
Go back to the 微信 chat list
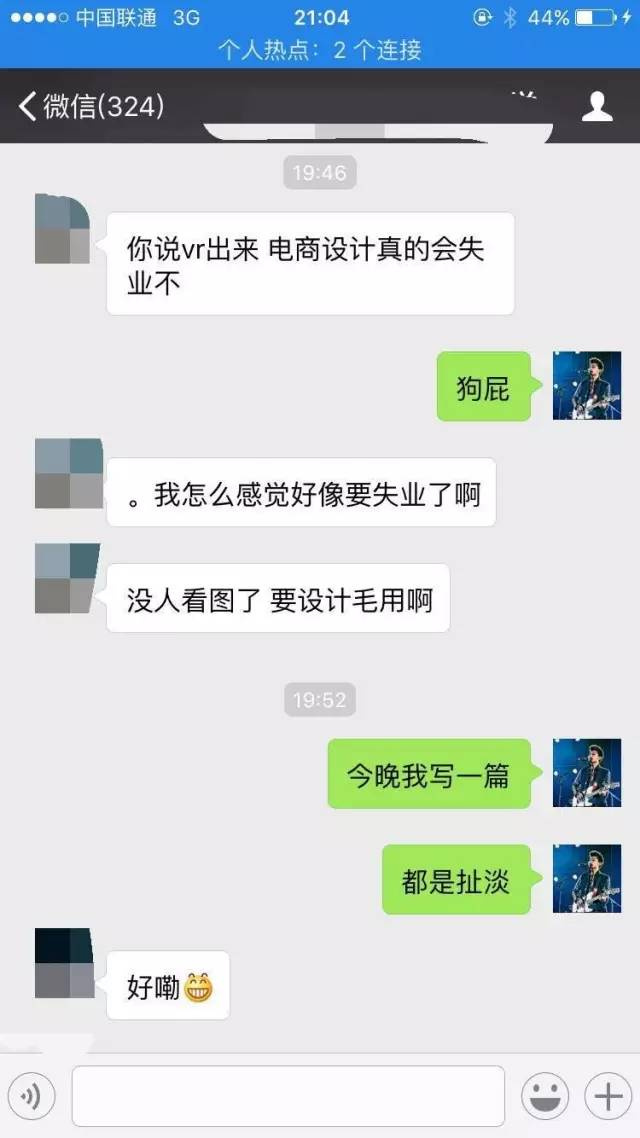click(88, 105)
